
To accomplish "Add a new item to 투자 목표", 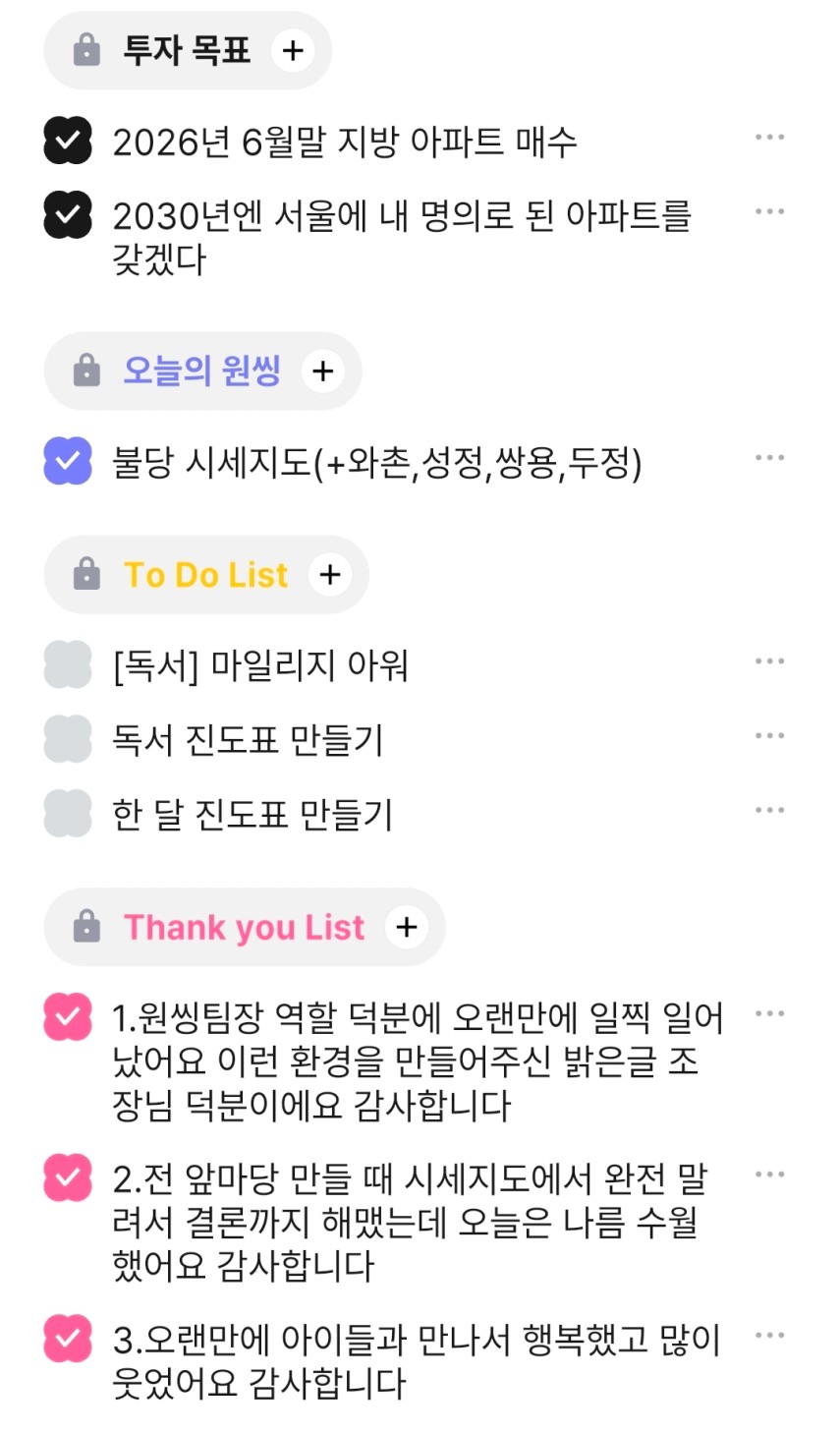I will click(x=292, y=50).
